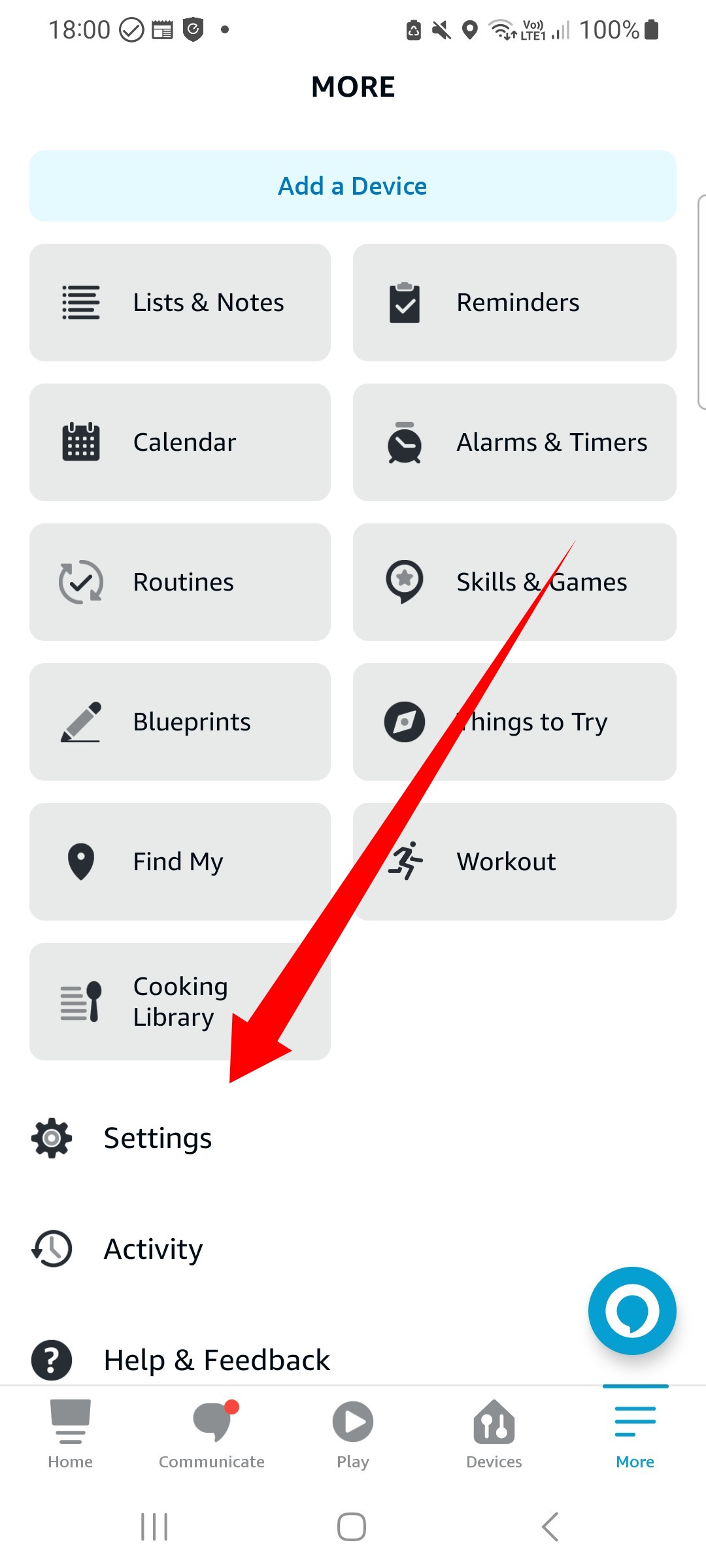Image resolution: width=706 pixels, height=1568 pixels.
Task: Open Alarms & Timers
Action: tap(514, 442)
